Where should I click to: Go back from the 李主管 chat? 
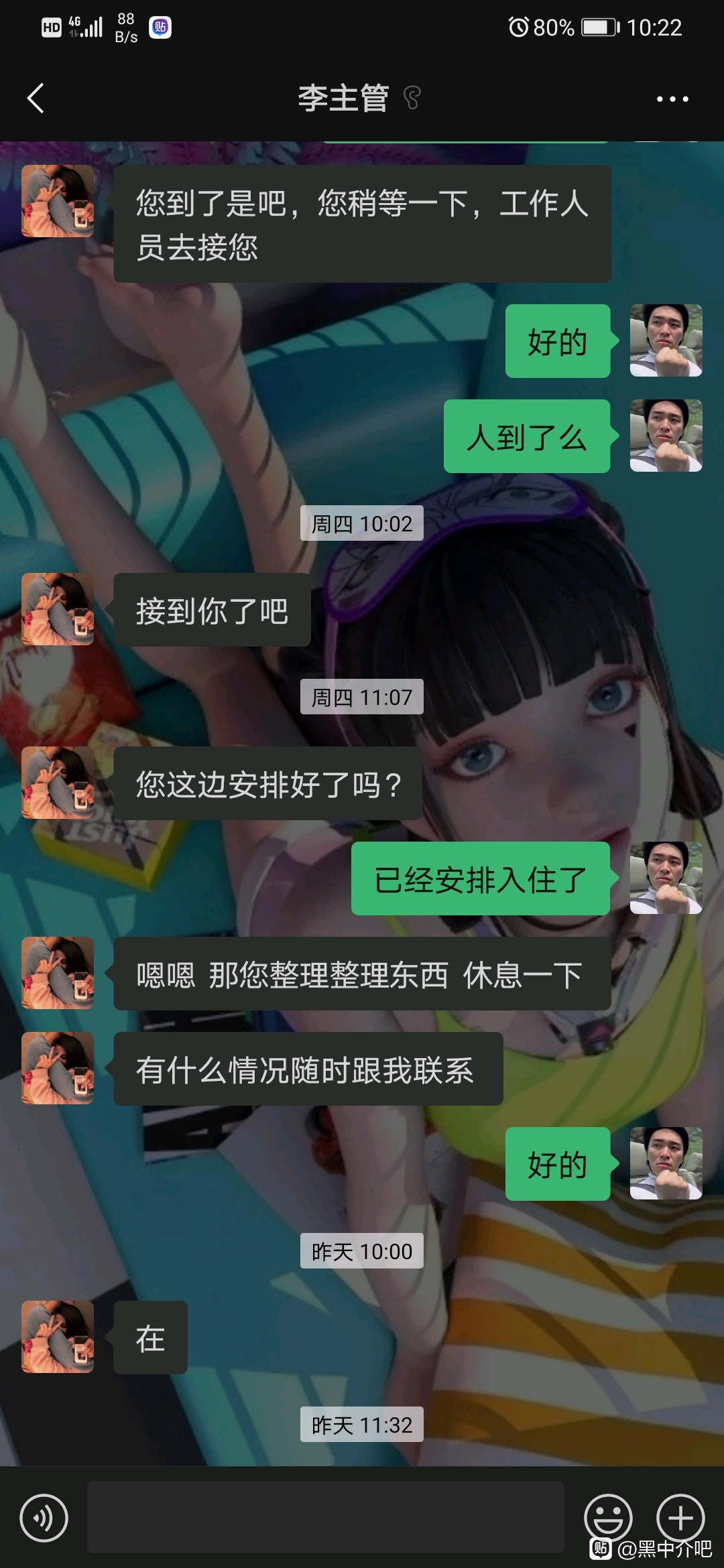coord(36,99)
